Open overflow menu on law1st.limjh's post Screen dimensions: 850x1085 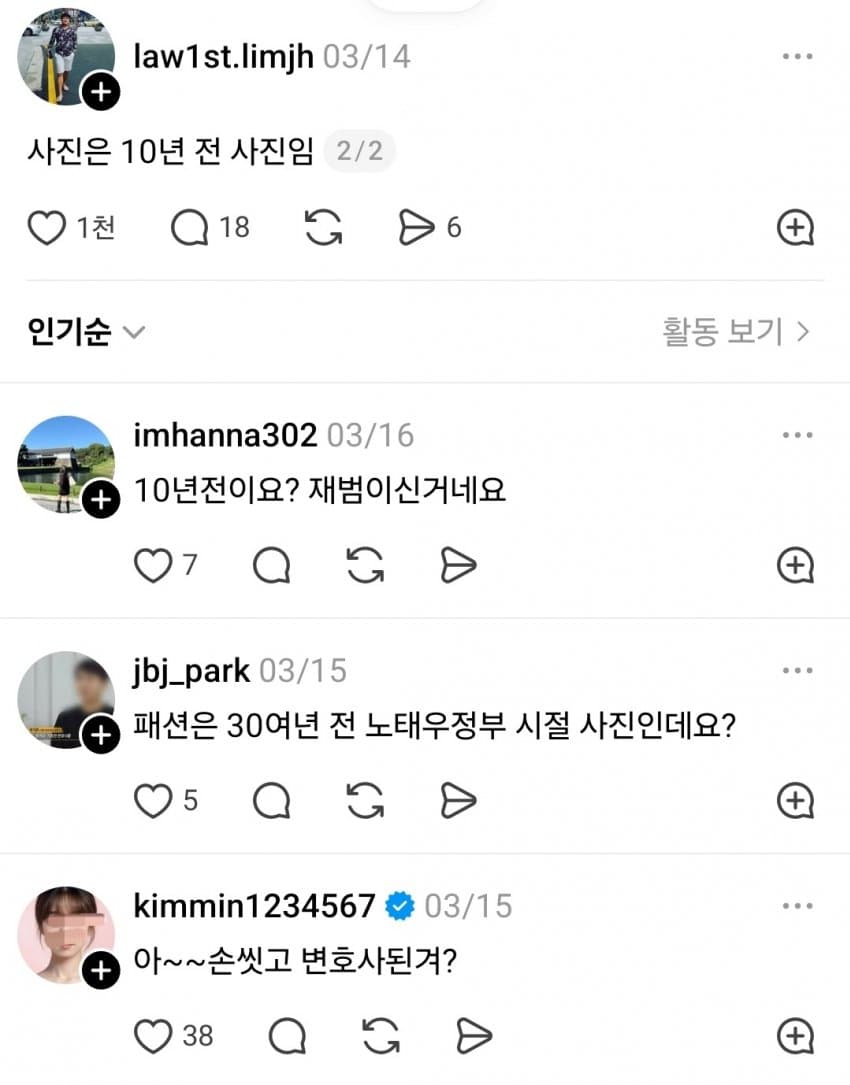point(797,57)
